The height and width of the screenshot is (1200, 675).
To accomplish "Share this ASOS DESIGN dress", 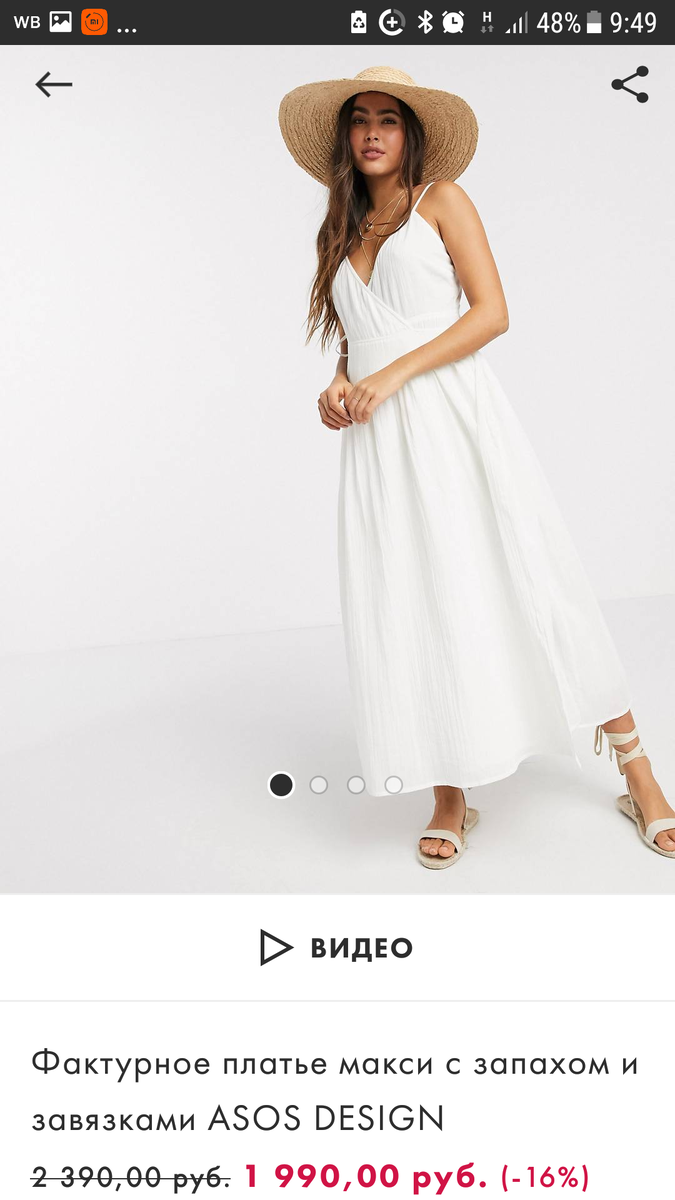I will 630,85.
